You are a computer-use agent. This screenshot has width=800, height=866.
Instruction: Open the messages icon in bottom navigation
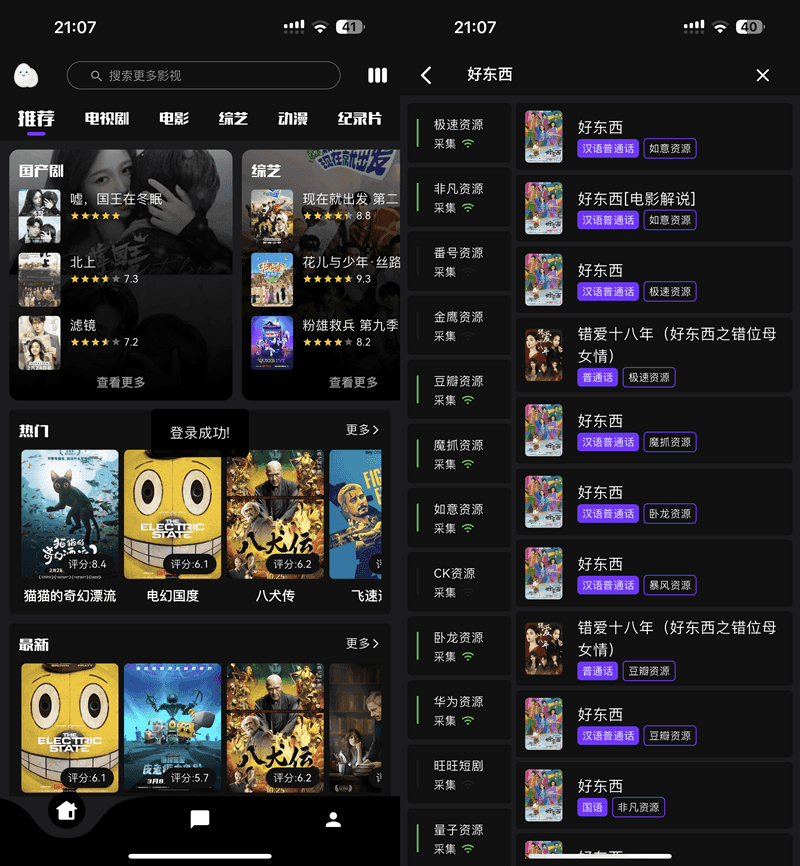click(199, 818)
